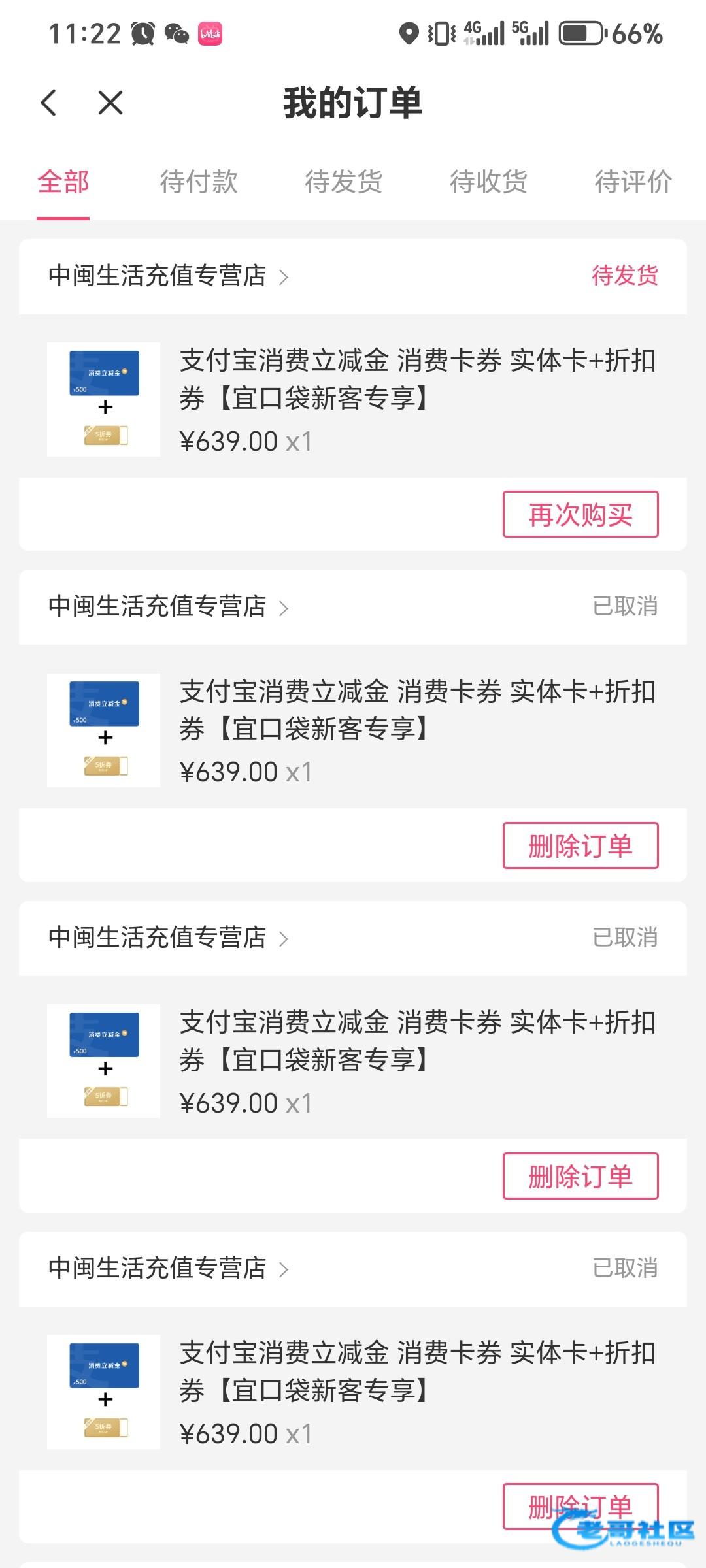Open the store of the 待发货 order

click(x=167, y=276)
